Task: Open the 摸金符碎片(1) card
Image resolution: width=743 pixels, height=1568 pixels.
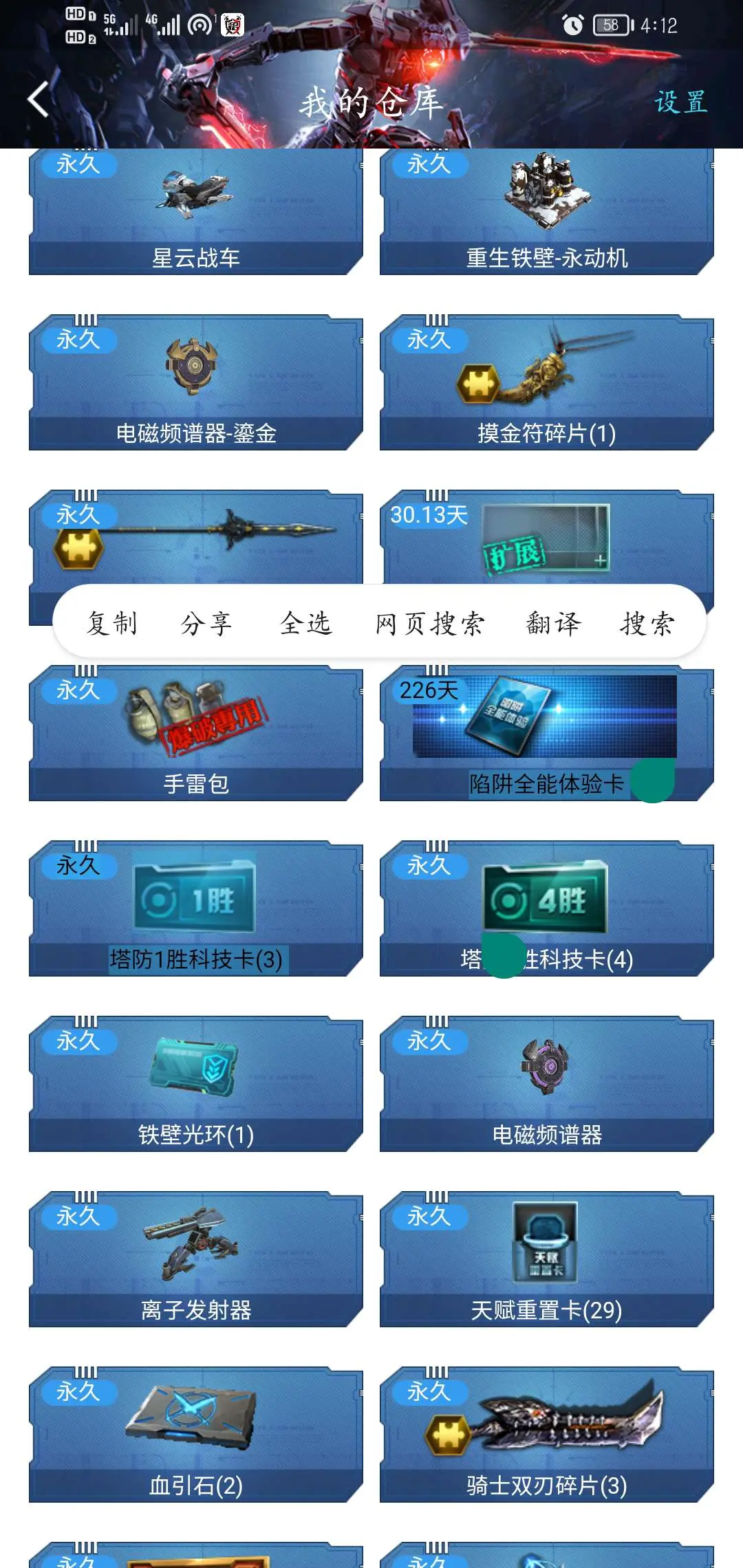Action: (x=547, y=382)
